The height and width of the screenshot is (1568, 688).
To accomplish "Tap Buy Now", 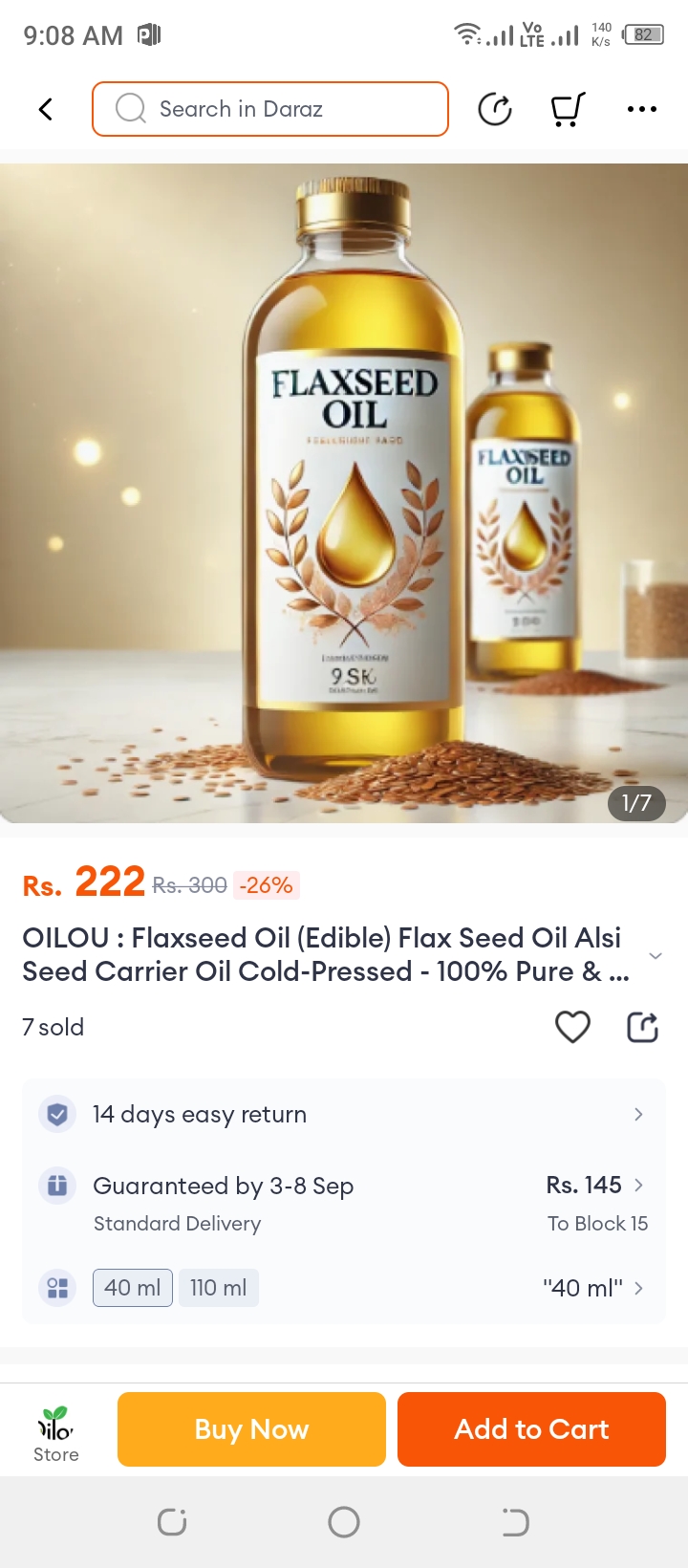I will click(x=251, y=1429).
